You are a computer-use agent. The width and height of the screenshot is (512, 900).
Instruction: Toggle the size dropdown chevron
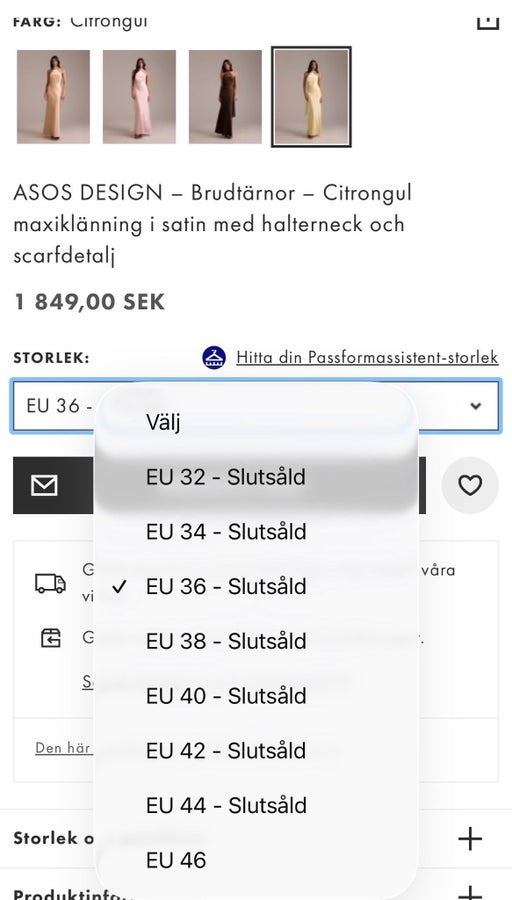click(475, 406)
